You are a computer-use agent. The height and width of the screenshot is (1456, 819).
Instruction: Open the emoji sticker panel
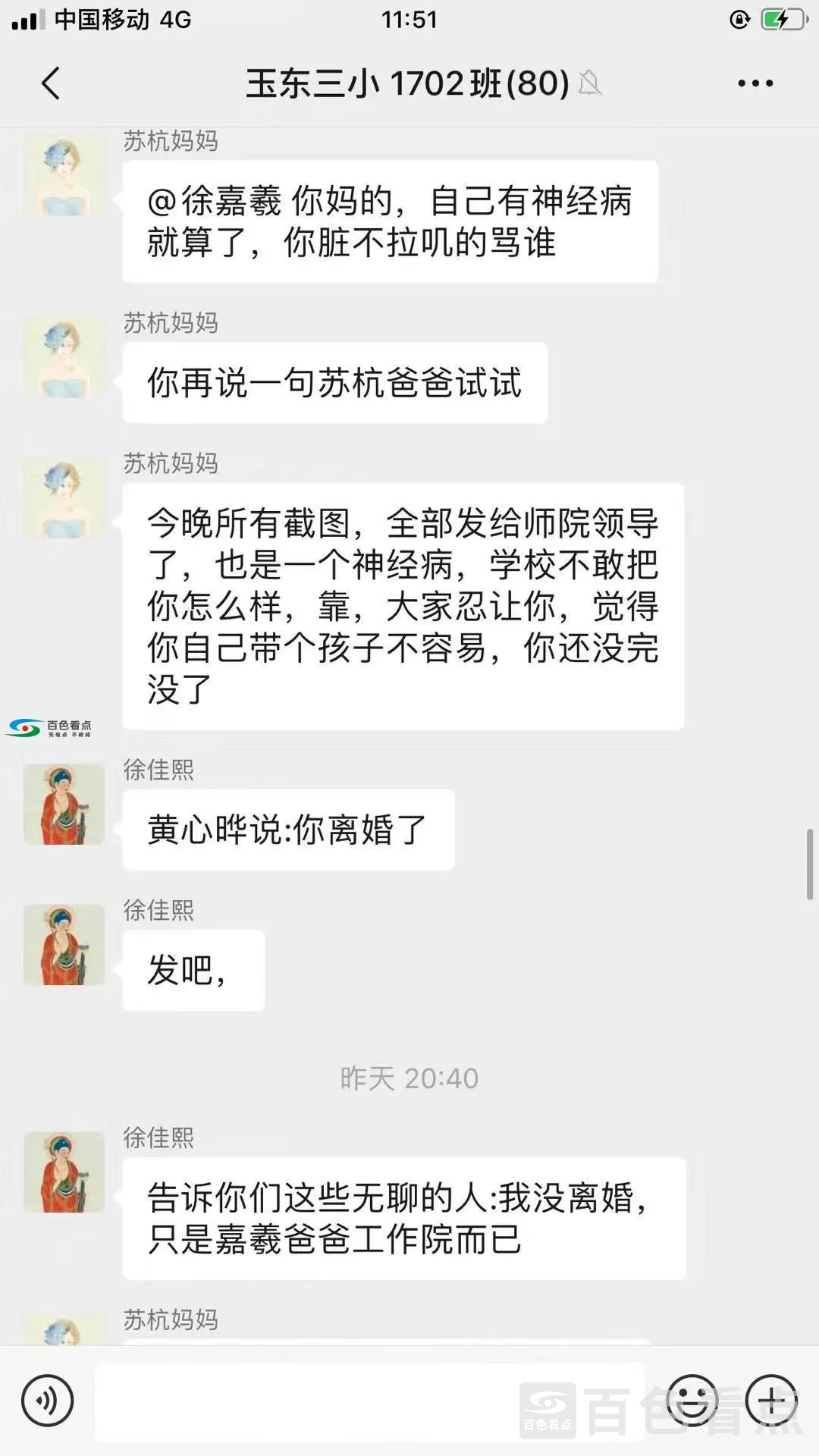[x=692, y=1401]
